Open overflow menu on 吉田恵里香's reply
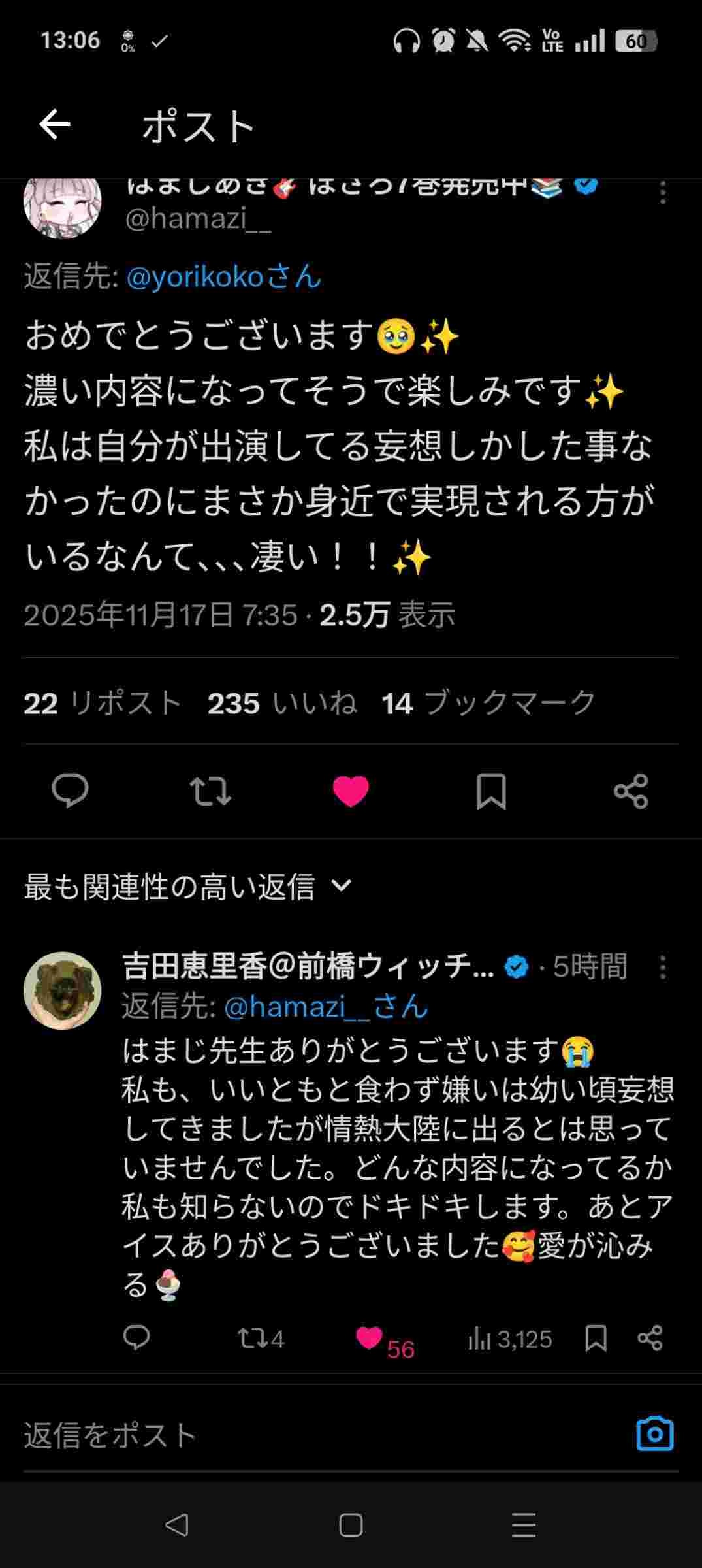This screenshot has width=702, height=1568. [662, 968]
